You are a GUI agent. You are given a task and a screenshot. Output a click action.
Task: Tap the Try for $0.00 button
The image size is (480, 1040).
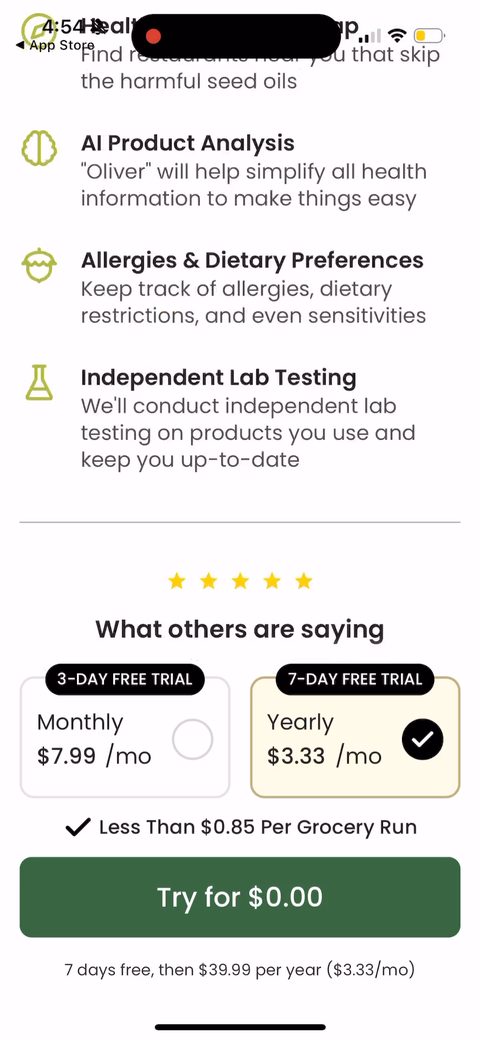click(240, 897)
